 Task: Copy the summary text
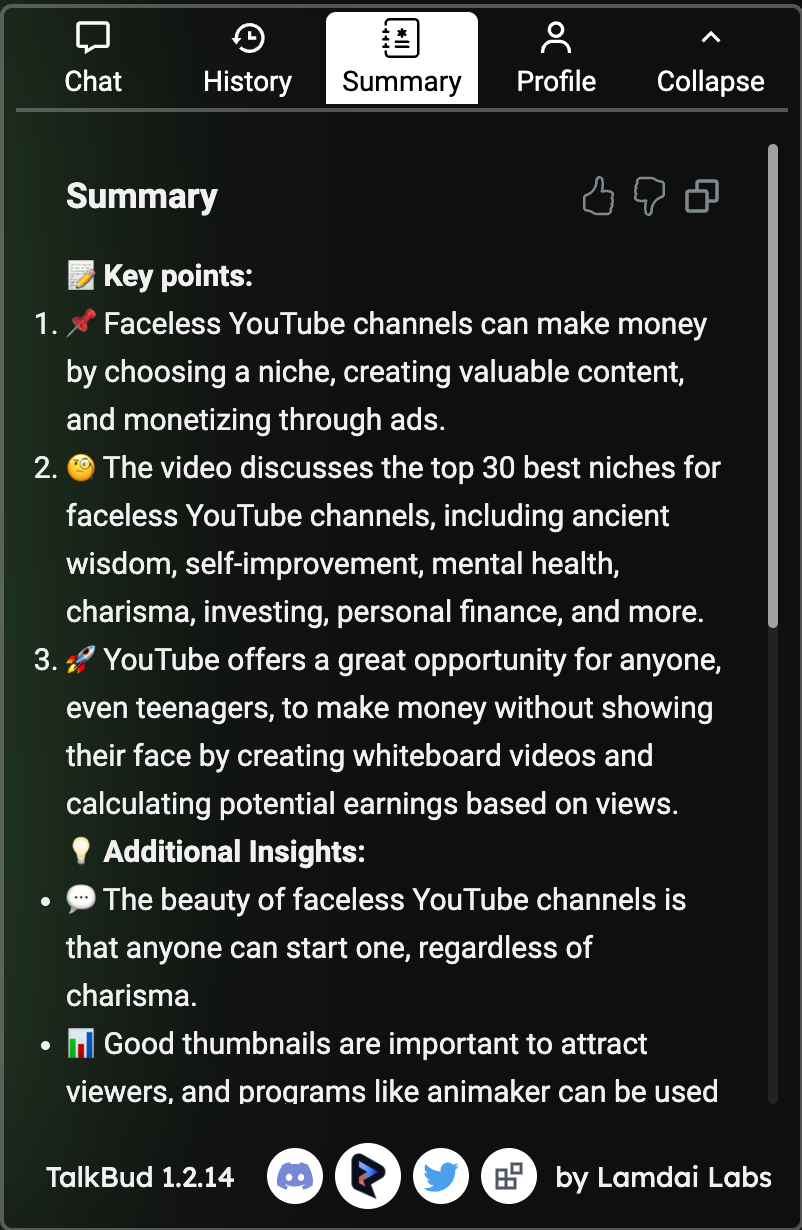tap(702, 196)
